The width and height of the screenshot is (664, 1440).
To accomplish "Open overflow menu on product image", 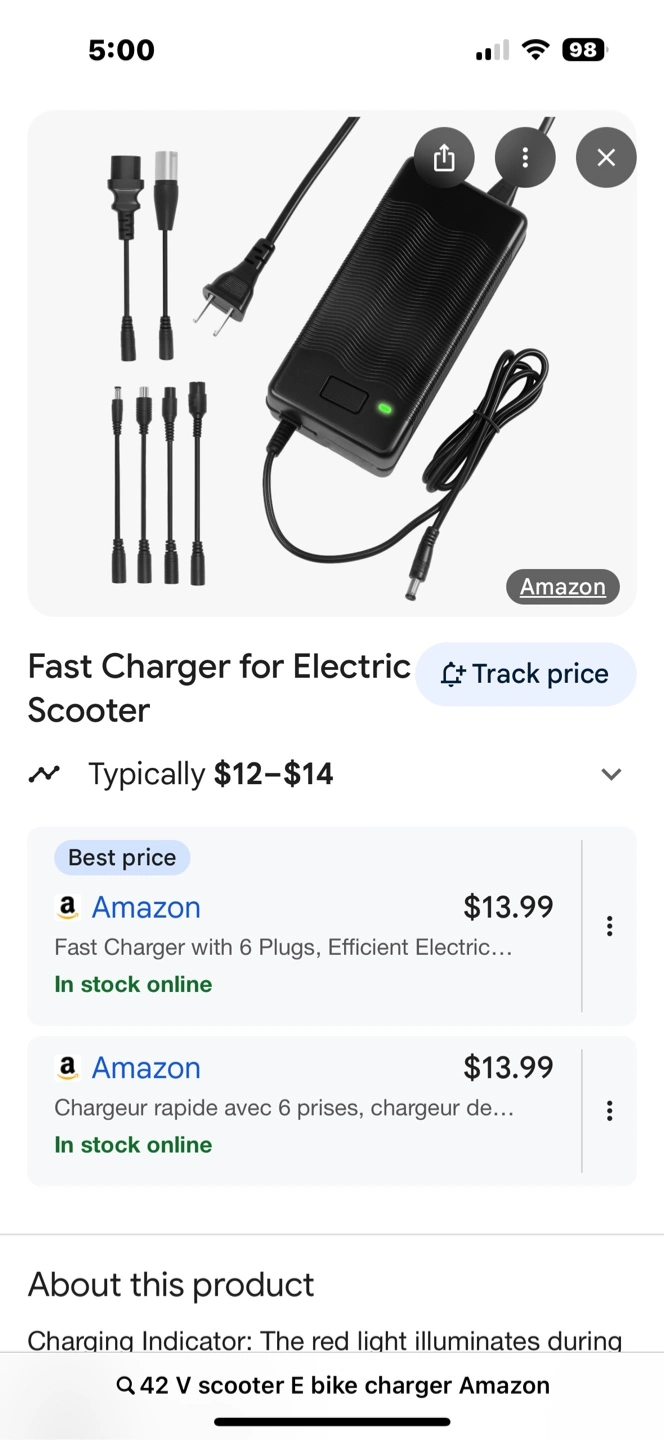I will 525,158.
